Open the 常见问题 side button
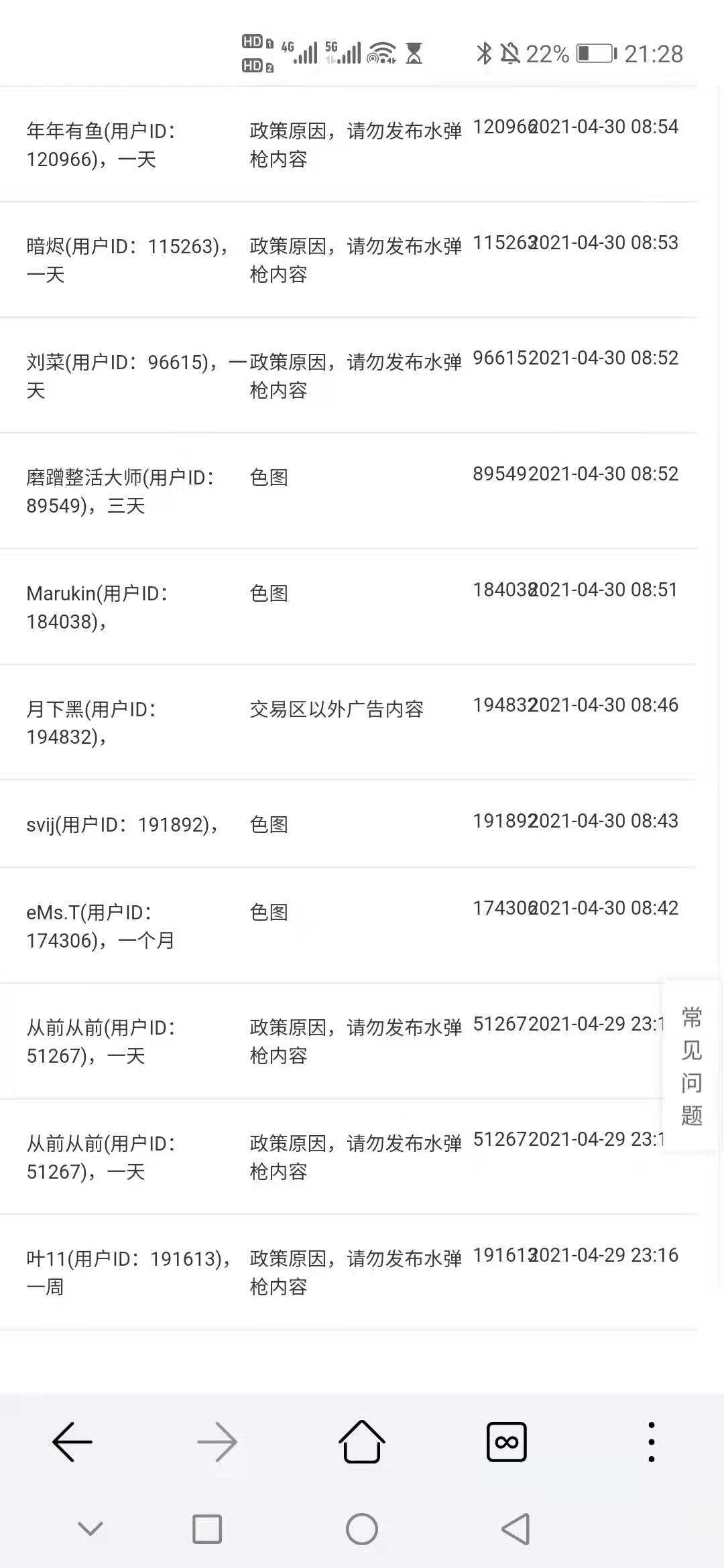The height and width of the screenshot is (1568, 724). (x=692, y=1065)
